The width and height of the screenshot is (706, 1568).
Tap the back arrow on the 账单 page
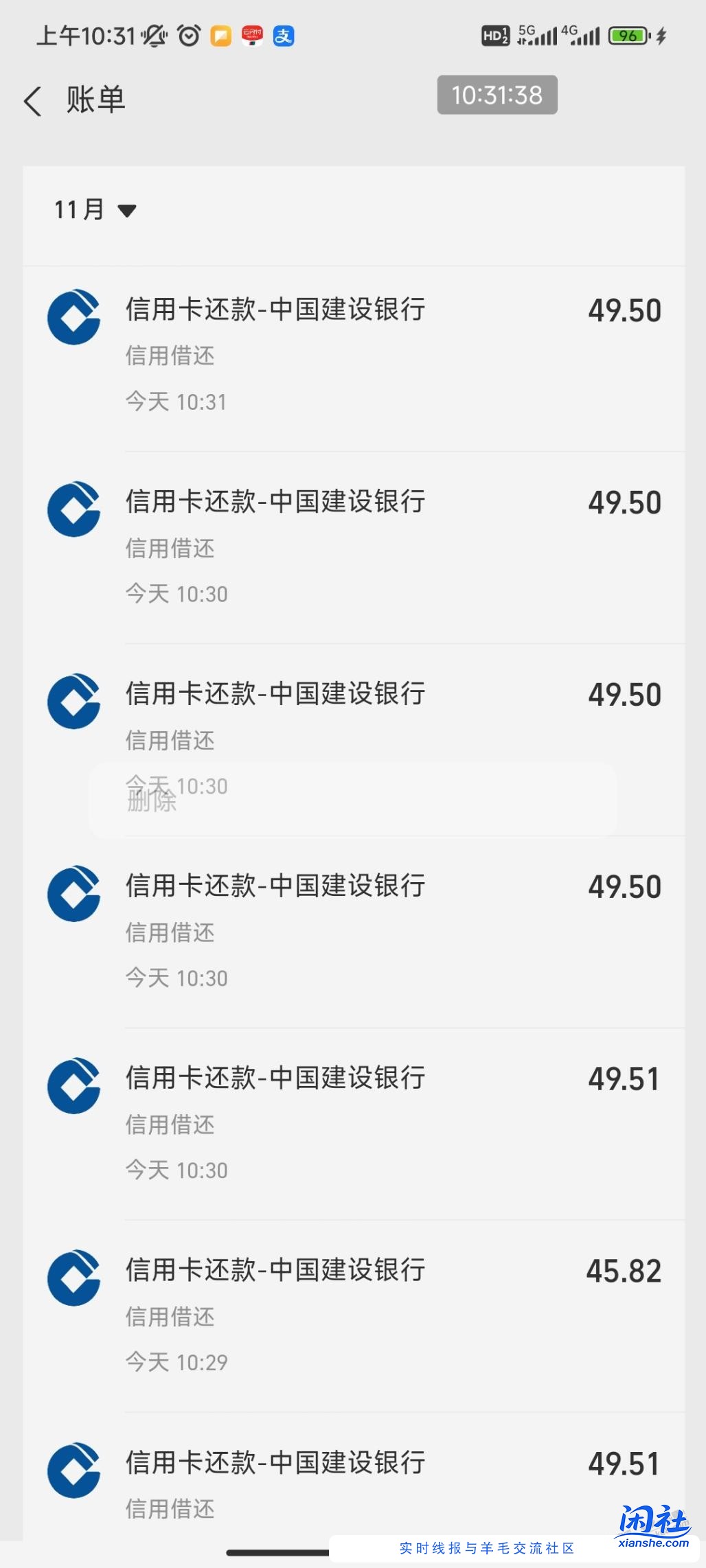click(x=33, y=100)
